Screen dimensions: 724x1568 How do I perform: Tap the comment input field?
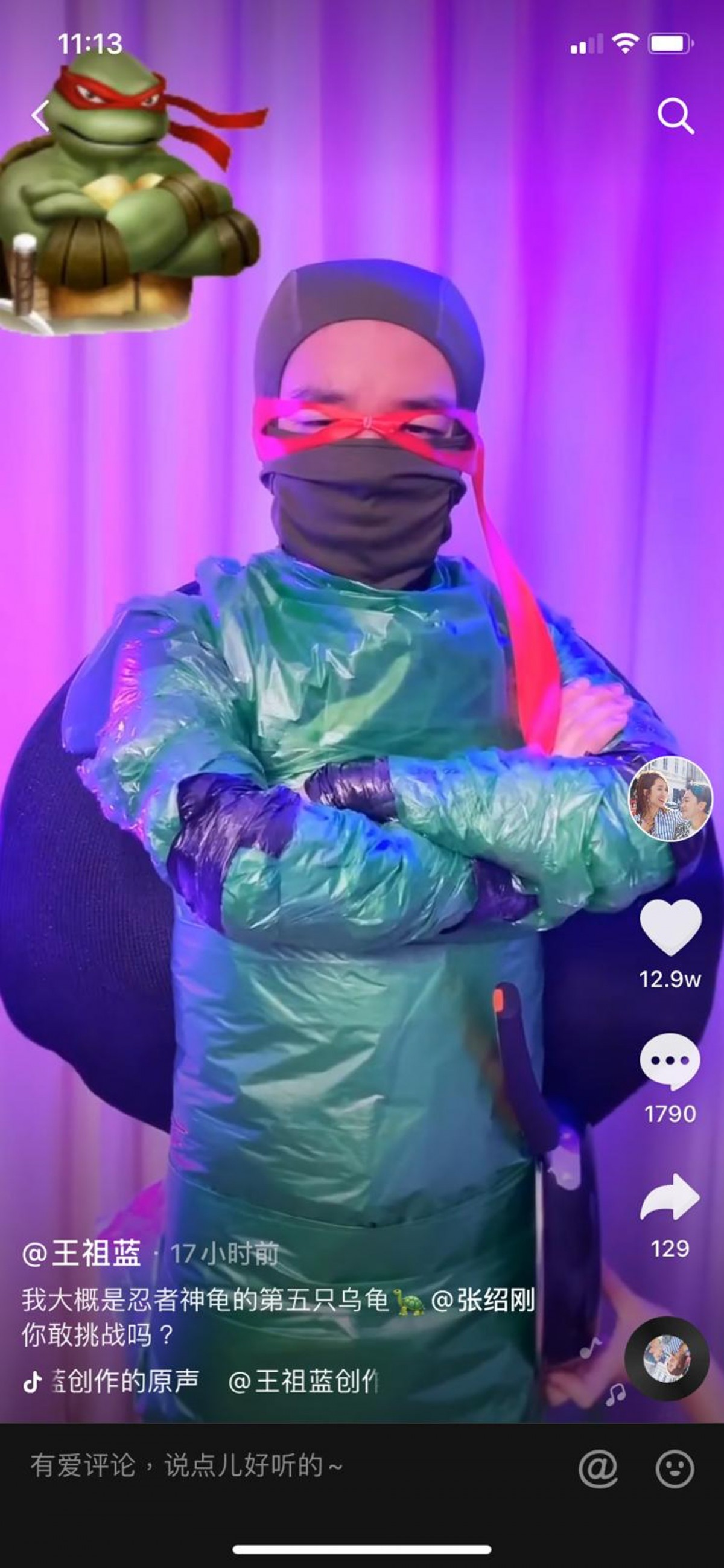(x=243, y=1465)
